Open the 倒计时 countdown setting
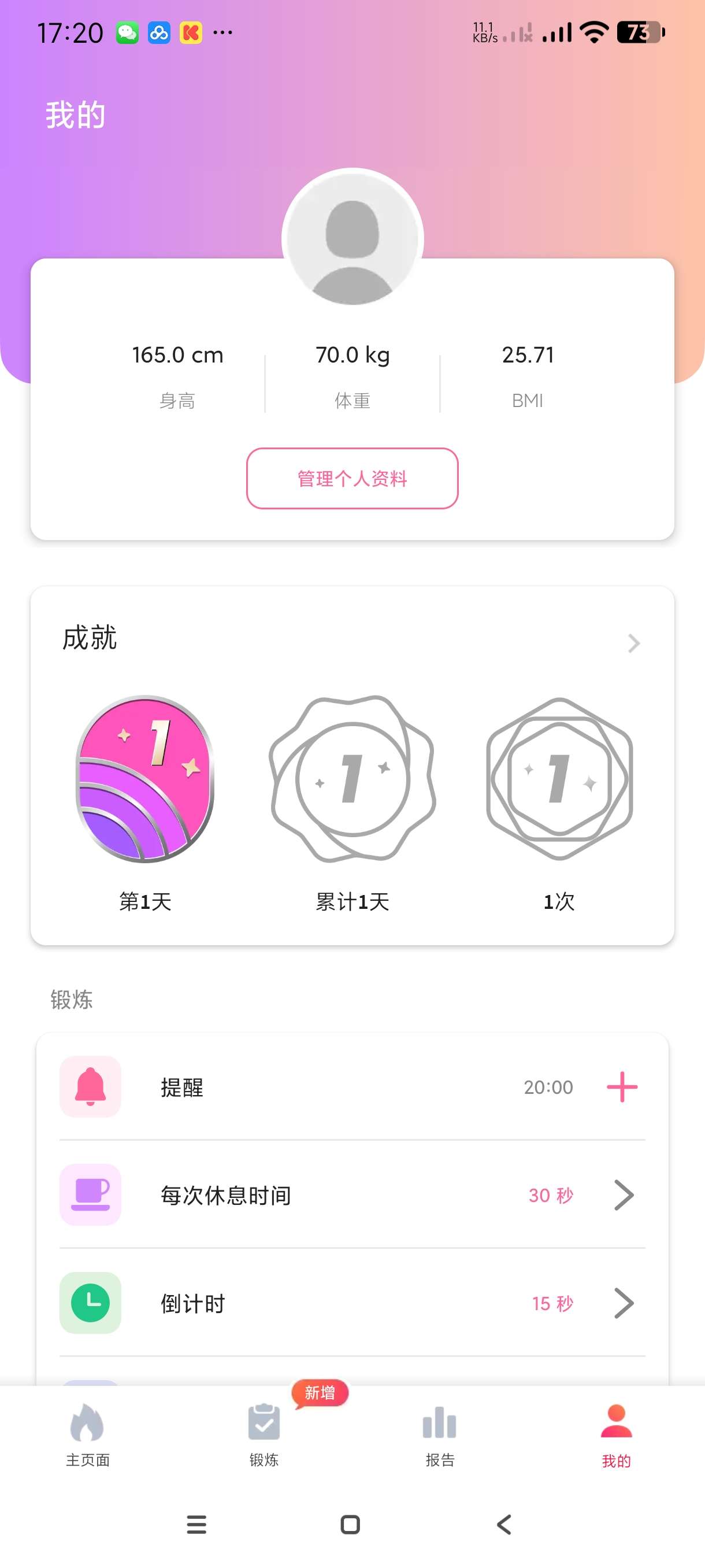Screen dimensions: 705x1568 point(352,1303)
